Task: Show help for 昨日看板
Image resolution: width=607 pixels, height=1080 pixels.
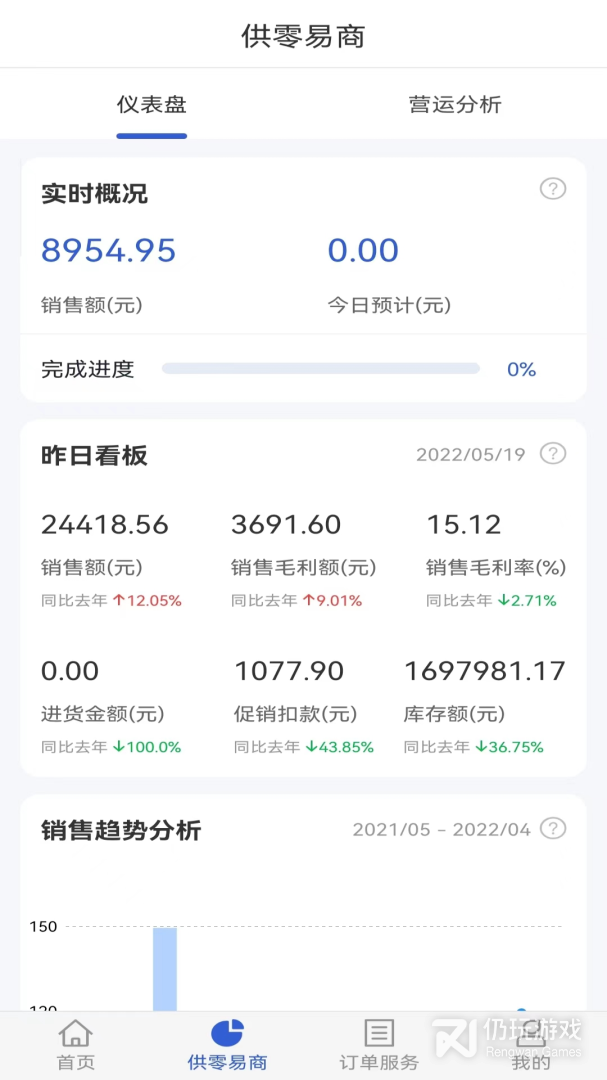Action: pyautogui.click(x=553, y=454)
